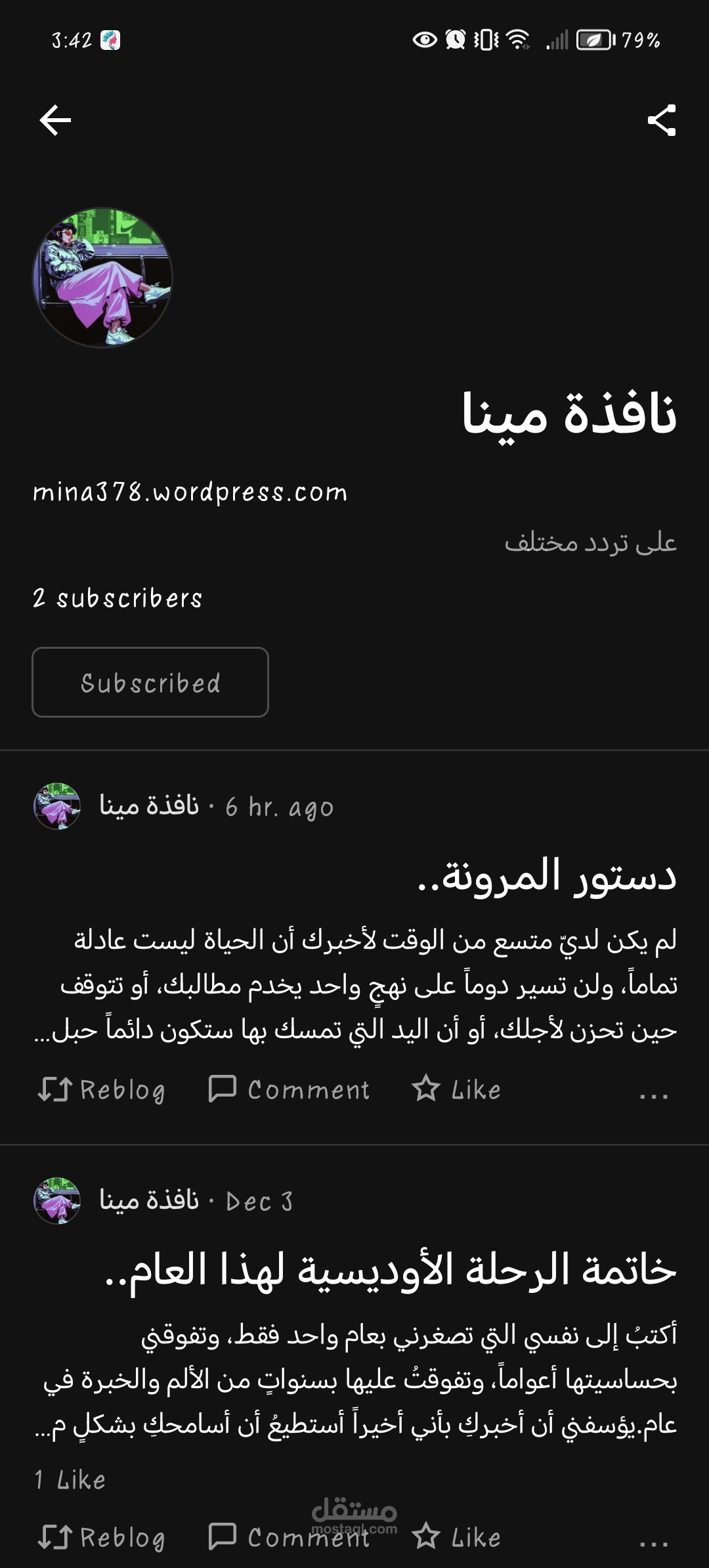
Task: Tap the 6 hr. ago timestamp
Action: pos(278,808)
